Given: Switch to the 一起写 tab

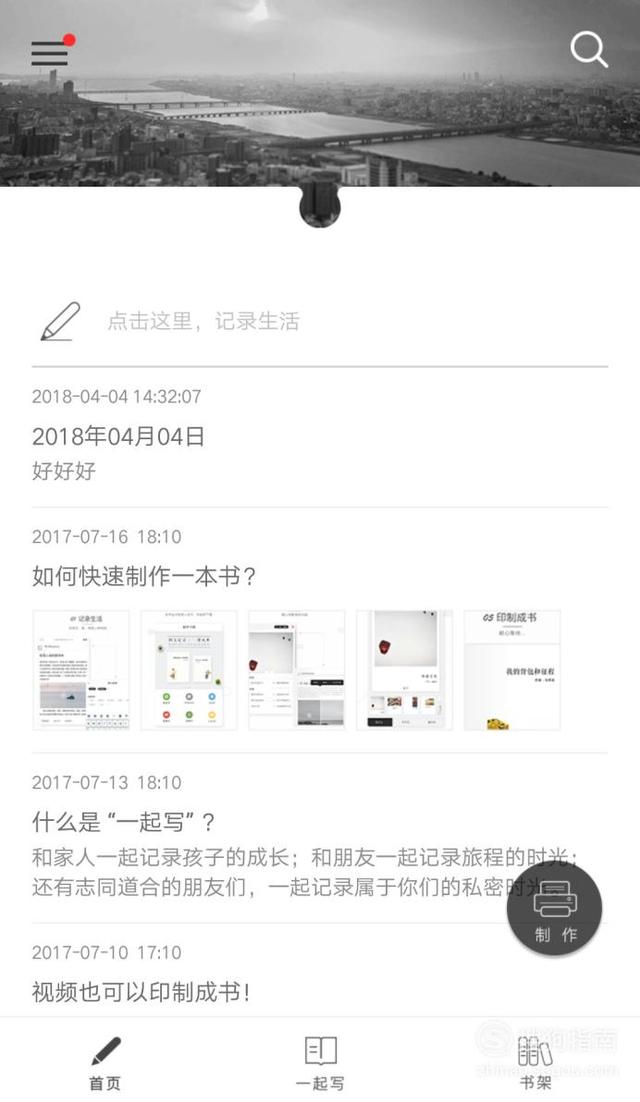Looking at the screenshot, I should click(320, 1062).
